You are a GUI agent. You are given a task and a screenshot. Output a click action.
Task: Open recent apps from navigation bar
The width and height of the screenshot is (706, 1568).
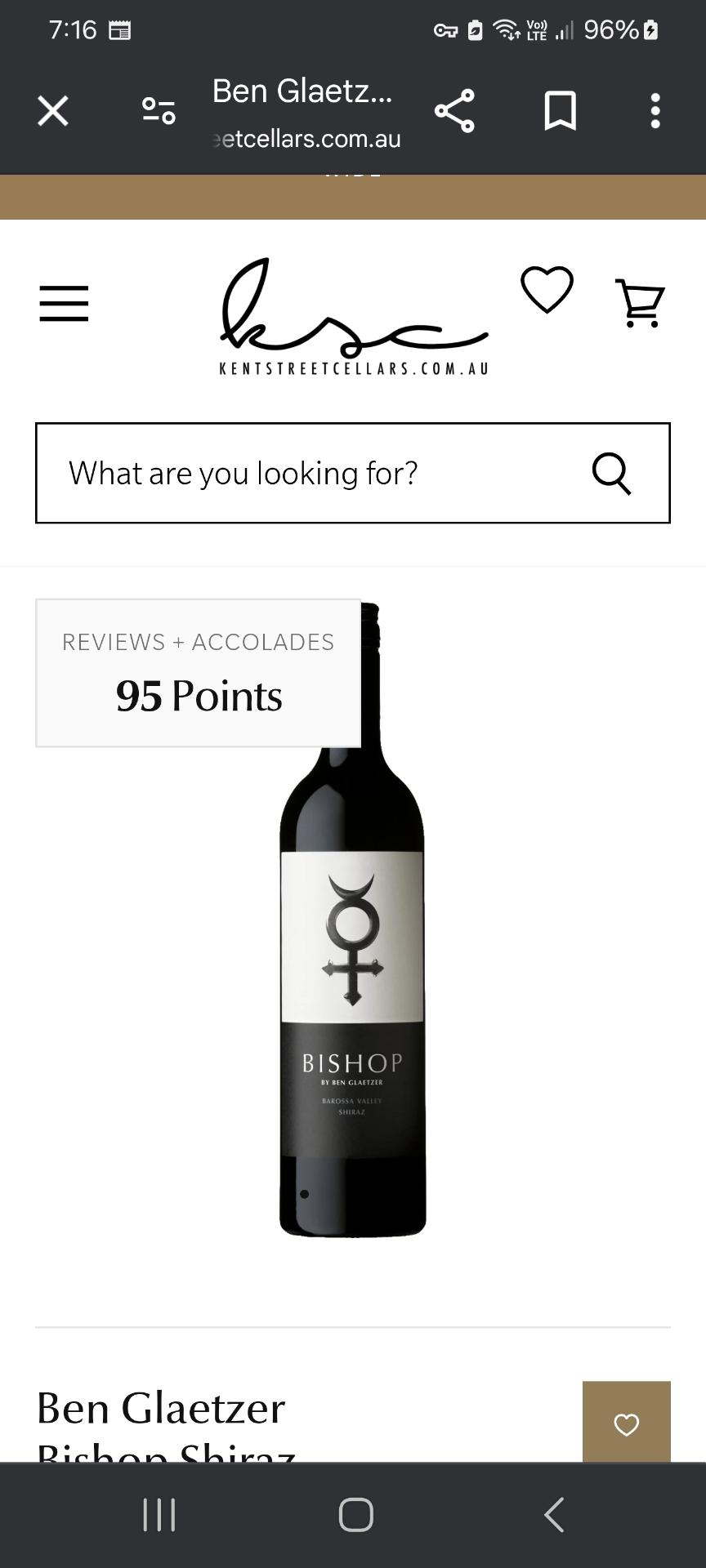tap(159, 1515)
